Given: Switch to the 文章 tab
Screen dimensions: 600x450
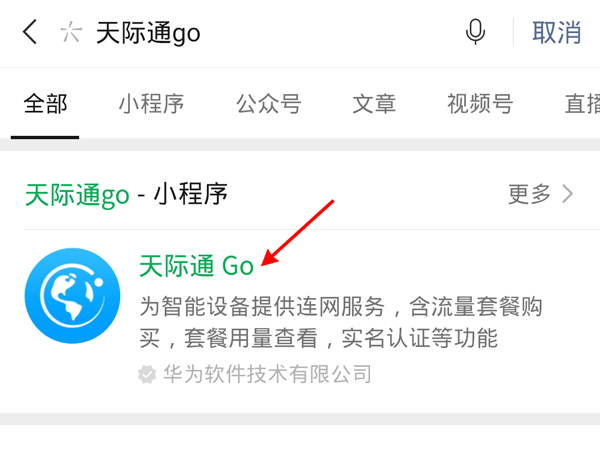Looking at the screenshot, I should point(374,103).
